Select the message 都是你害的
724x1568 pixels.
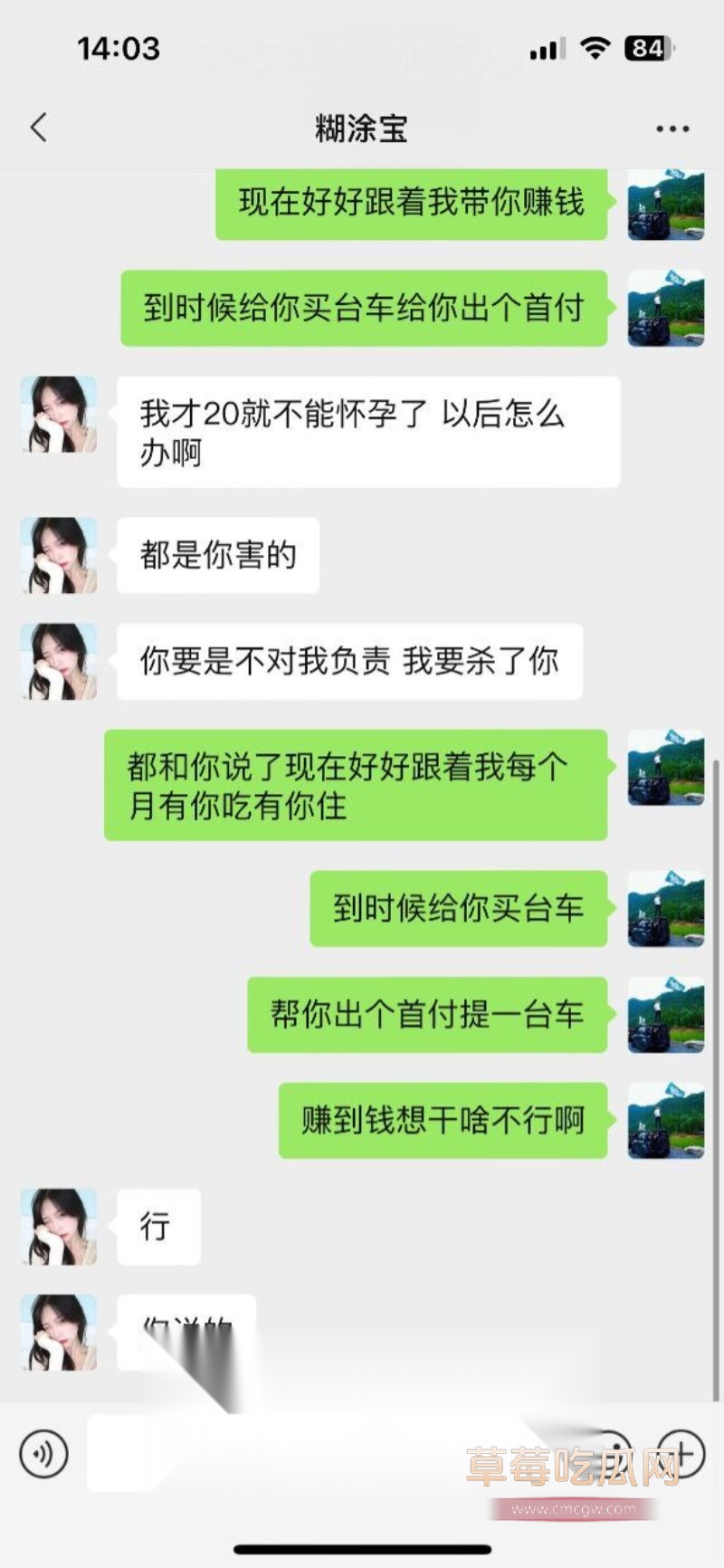click(217, 556)
